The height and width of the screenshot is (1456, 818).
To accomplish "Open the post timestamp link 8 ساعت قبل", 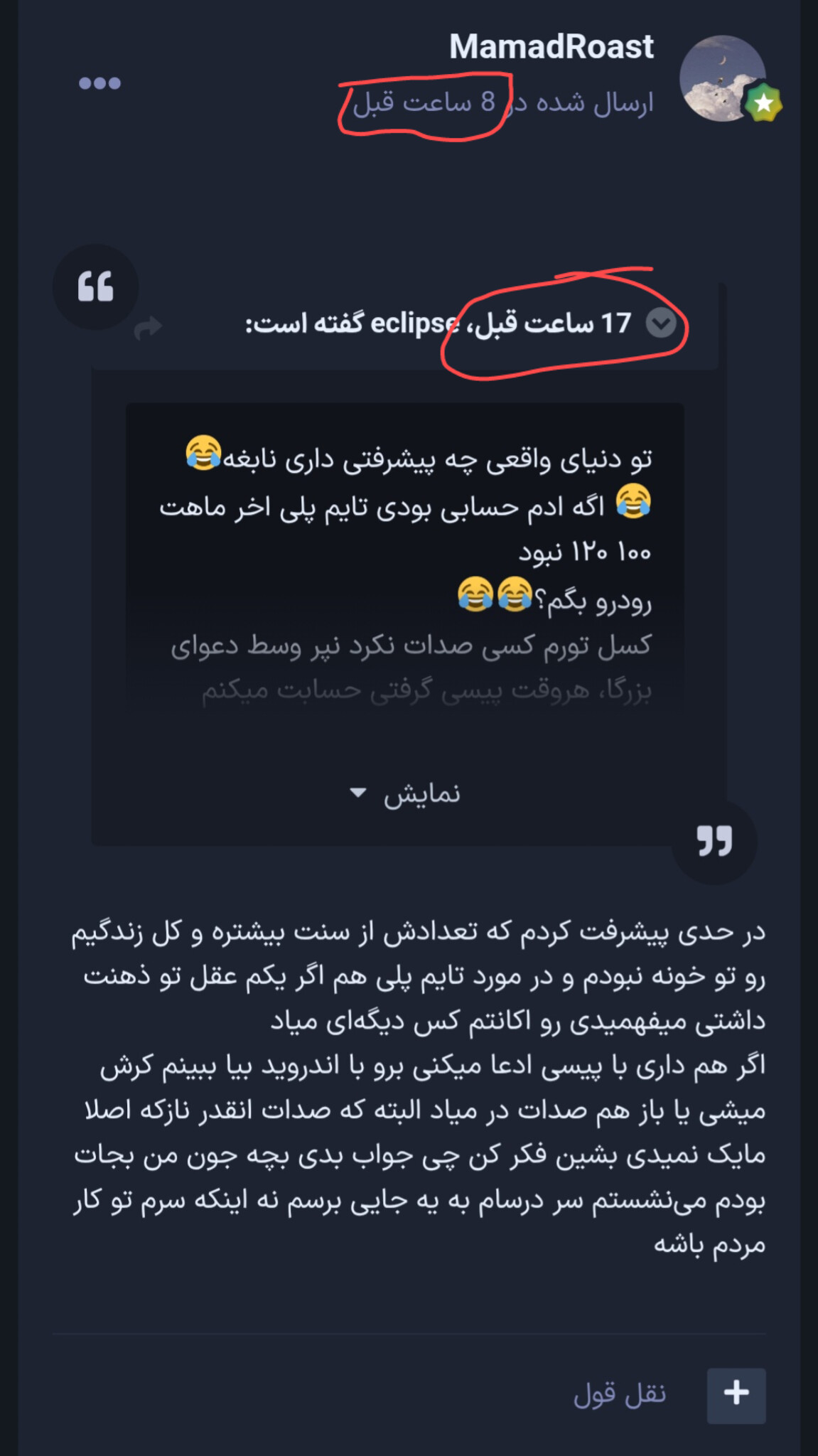I will point(424,103).
